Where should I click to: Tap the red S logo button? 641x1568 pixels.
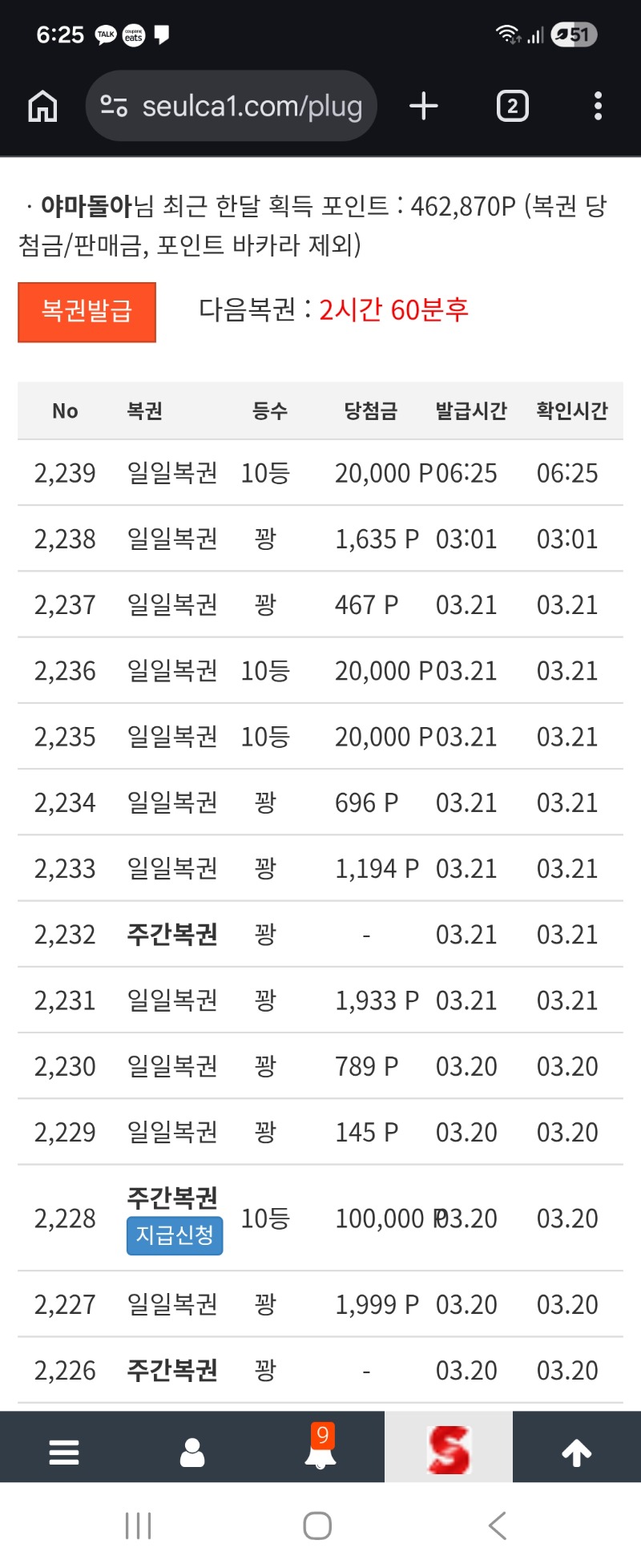[449, 1449]
